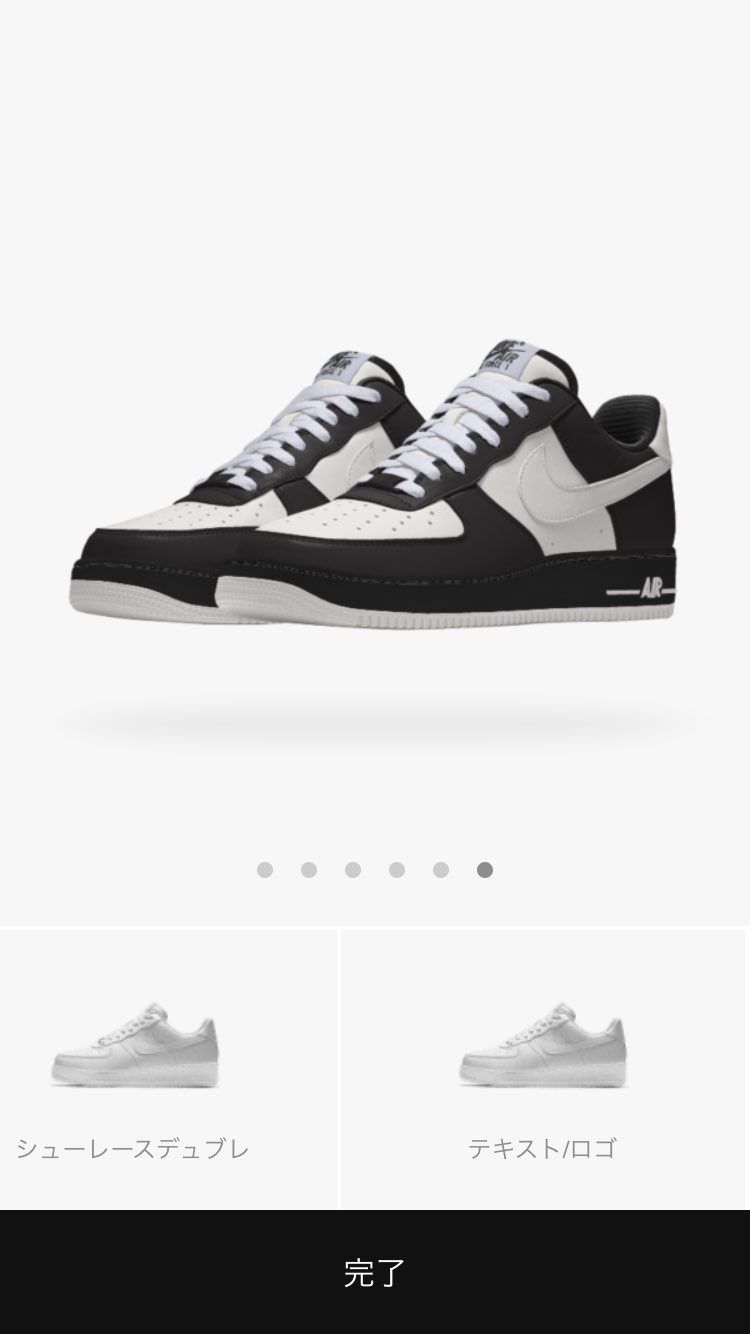Select the third page indicator dot
Image resolution: width=750 pixels, height=1334 pixels.
coord(353,870)
